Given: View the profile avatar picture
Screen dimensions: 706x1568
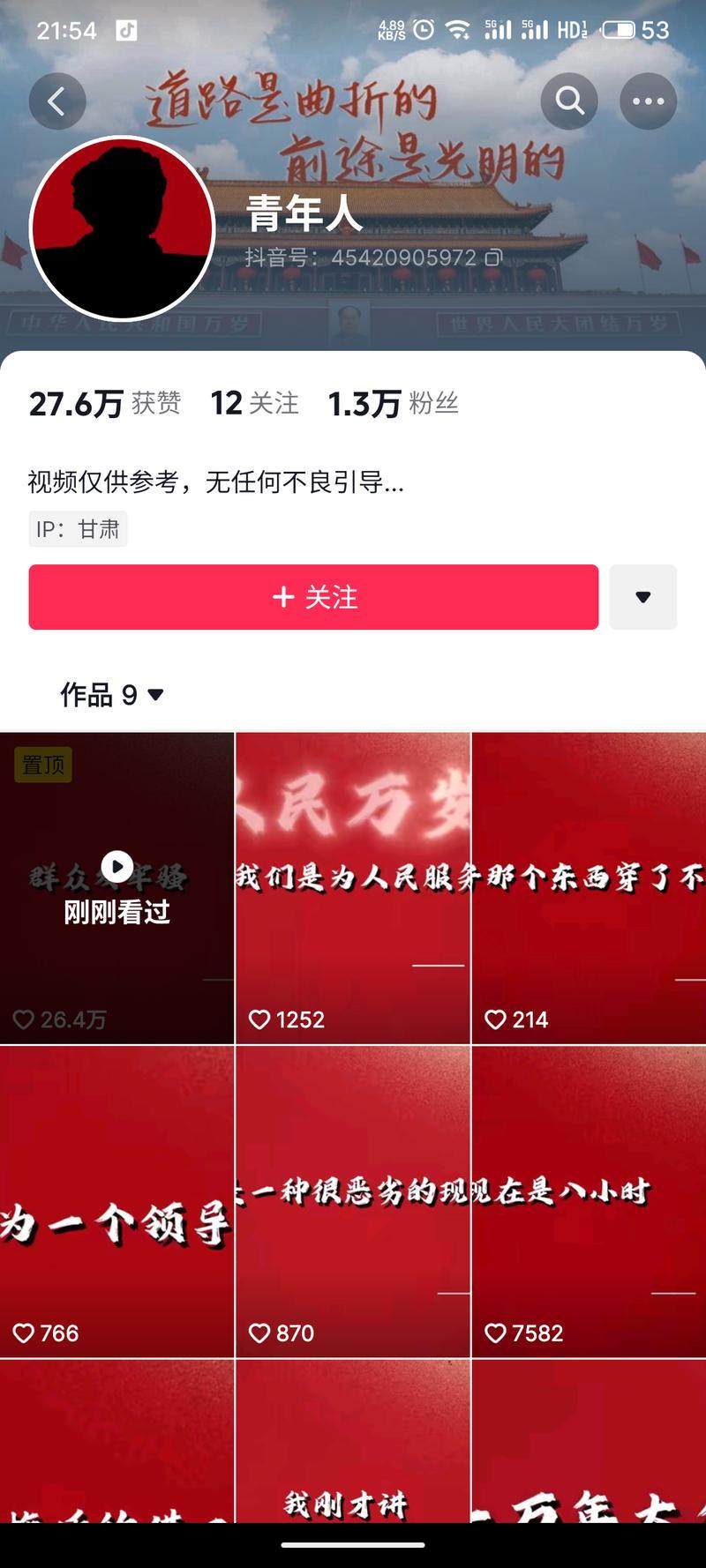Looking at the screenshot, I should click(x=123, y=229).
